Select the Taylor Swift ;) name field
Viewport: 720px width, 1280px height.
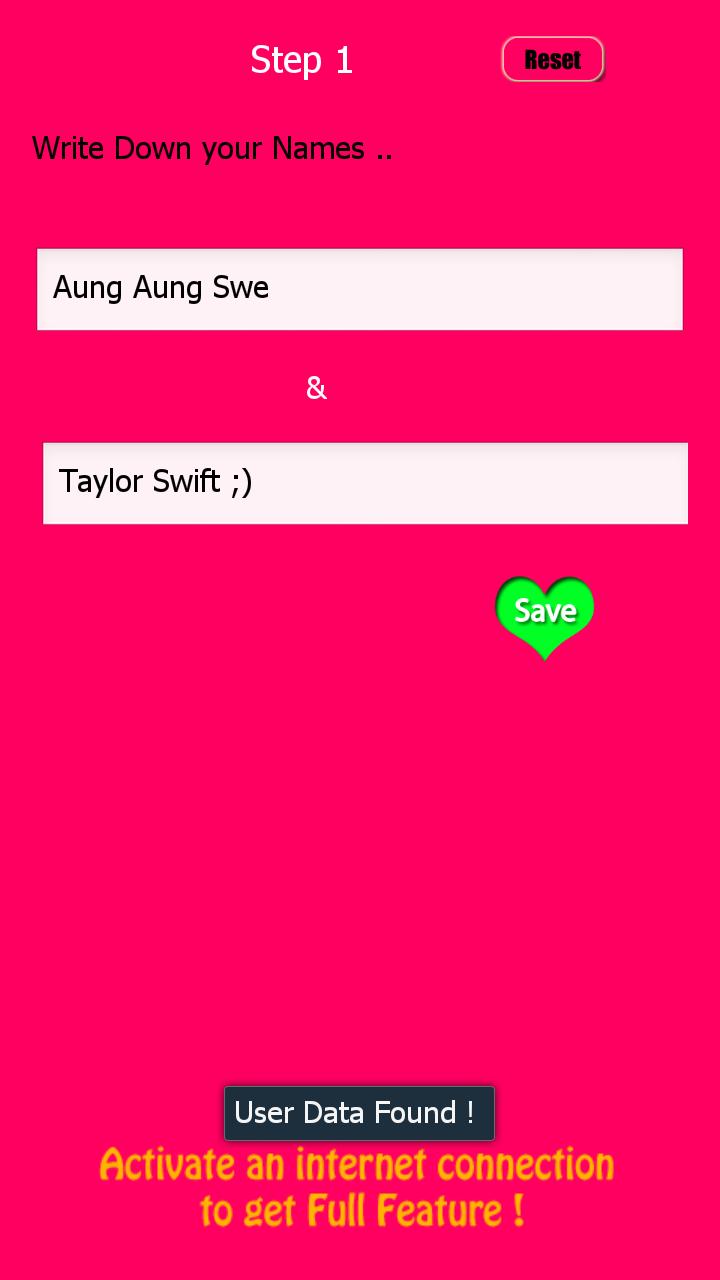click(365, 483)
